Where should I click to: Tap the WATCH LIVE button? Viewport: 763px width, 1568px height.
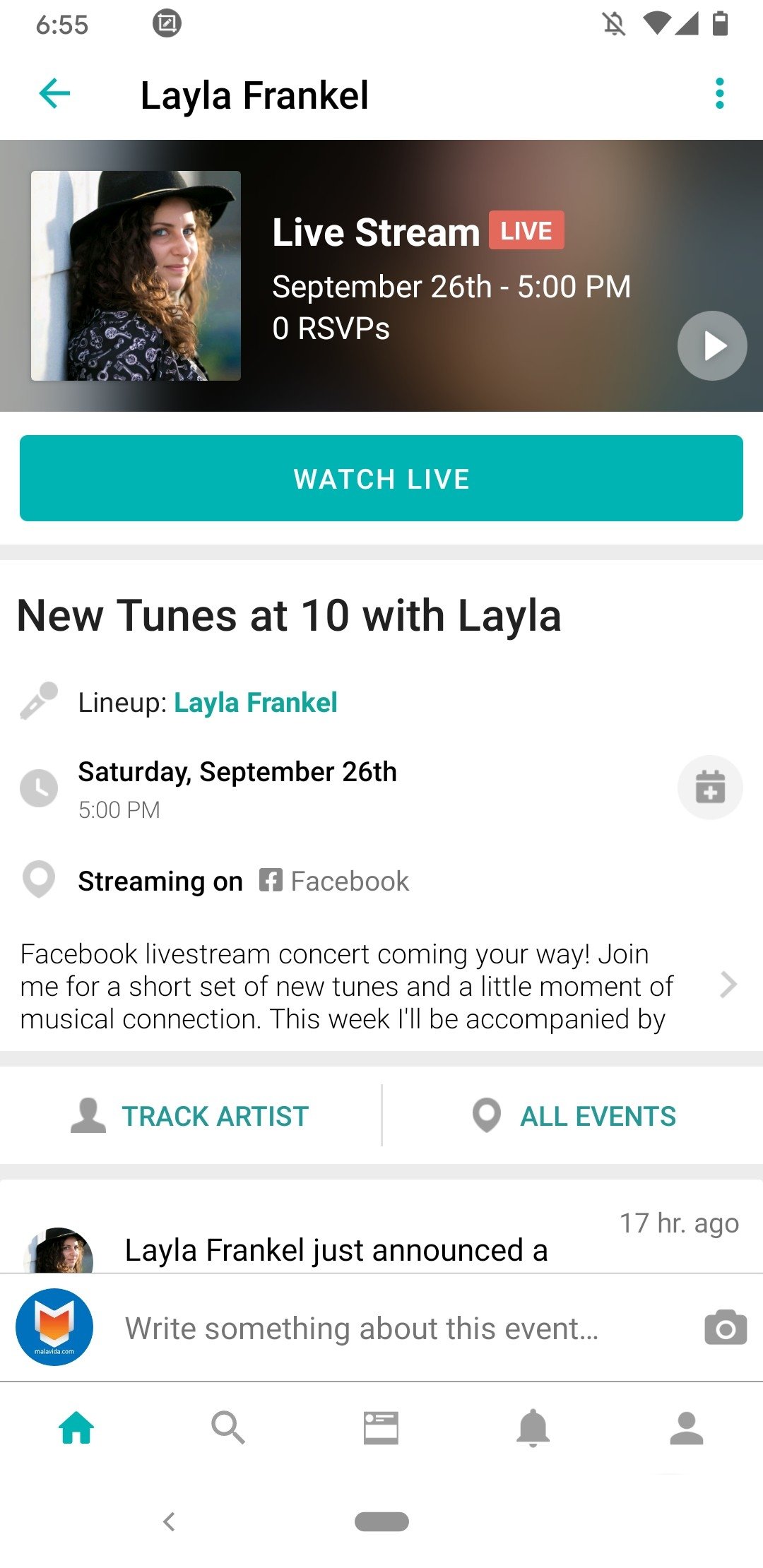(x=381, y=478)
